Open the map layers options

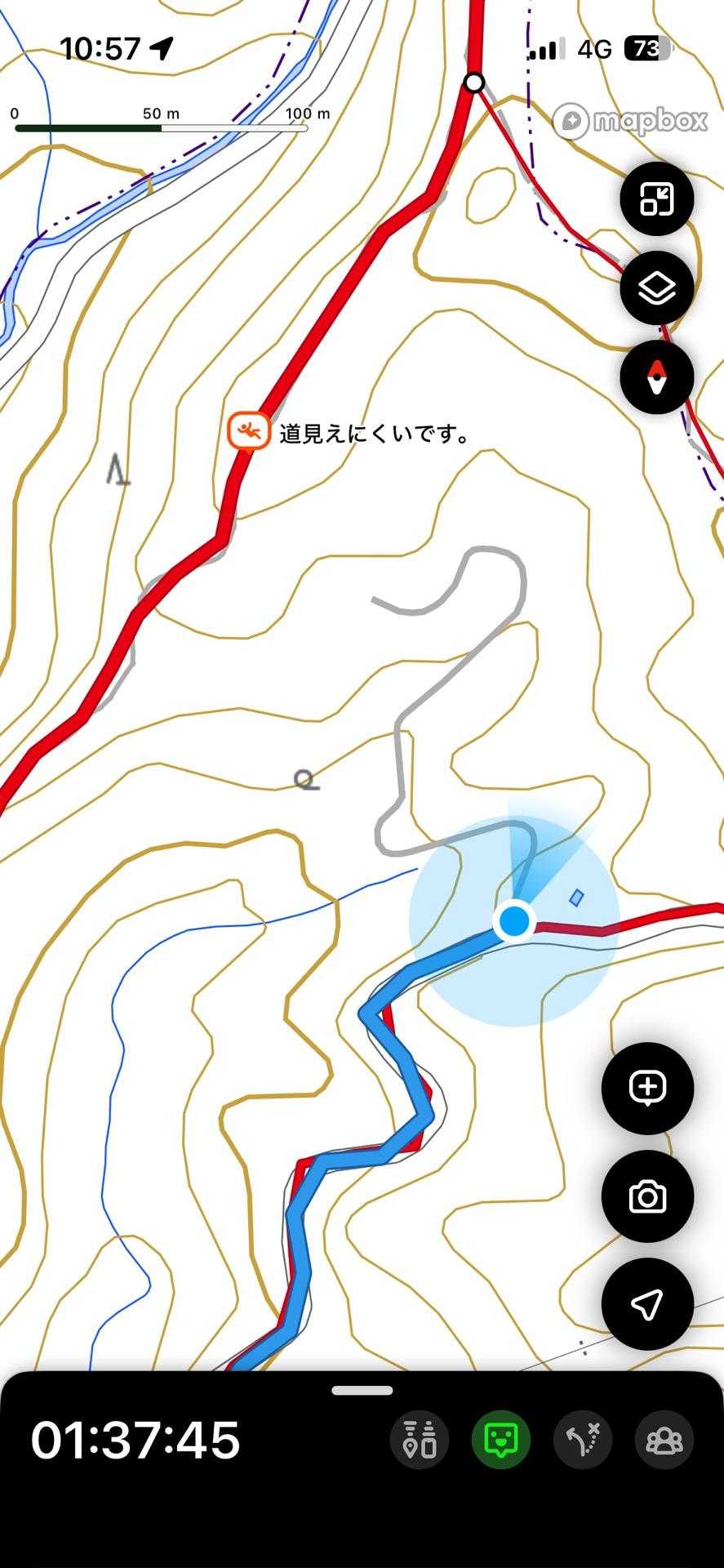[656, 287]
